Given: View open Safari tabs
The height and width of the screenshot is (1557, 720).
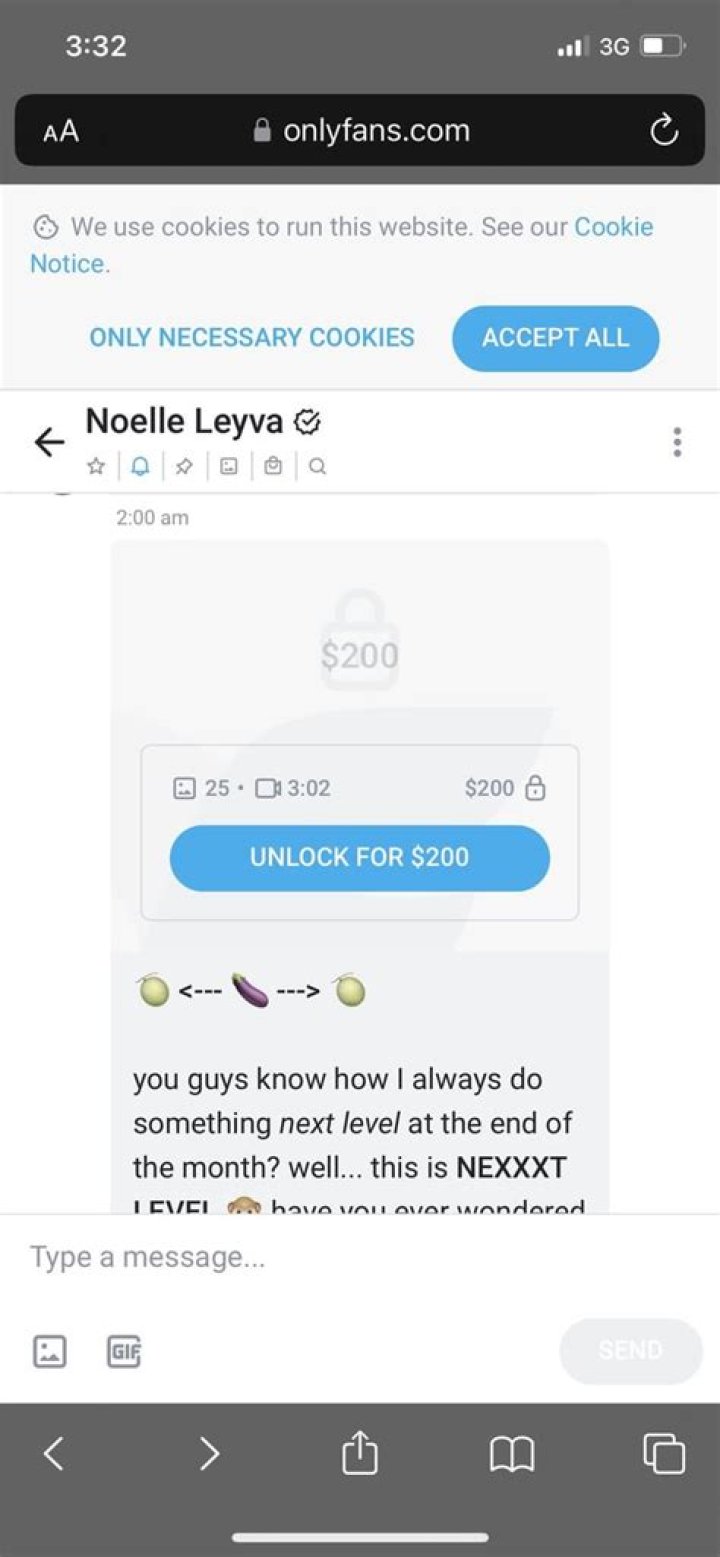Looking at the screenshot, I should point(664,1453).
